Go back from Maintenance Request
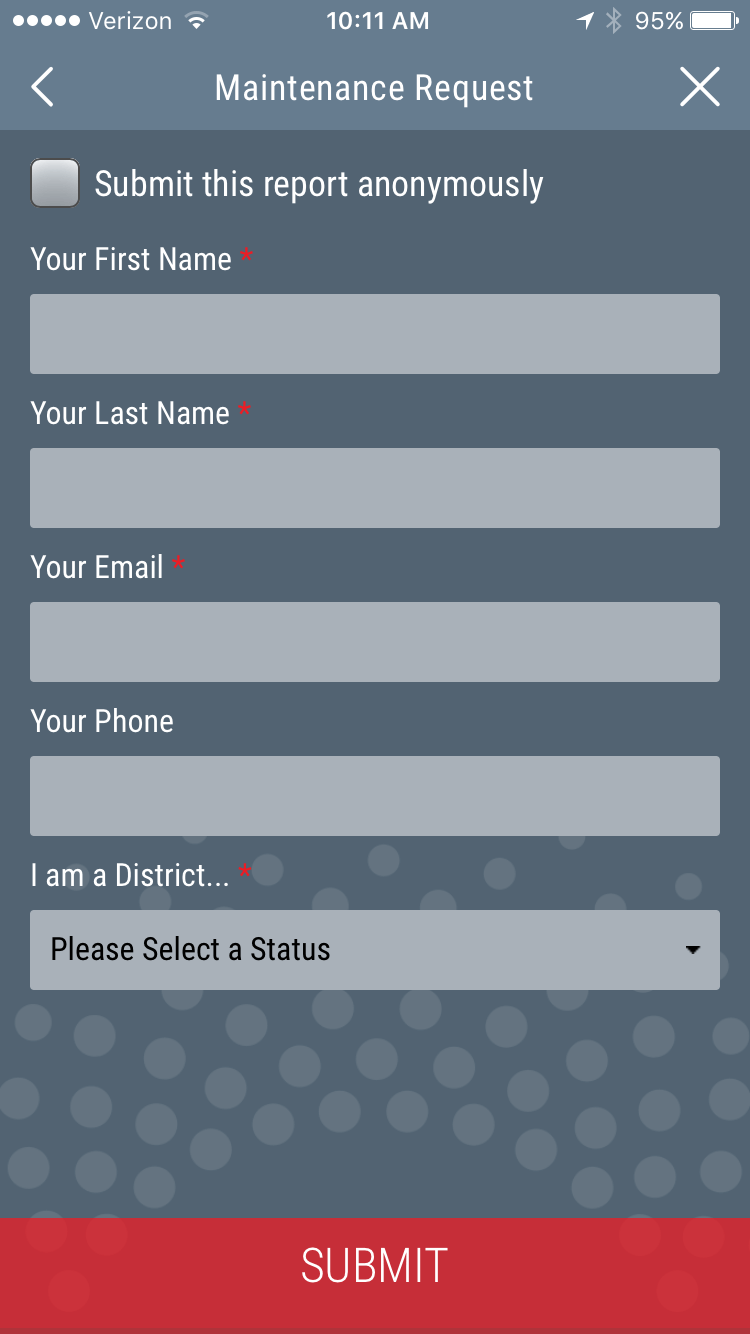Screen dimensions: 750x1334 click(x=42, y=88)
